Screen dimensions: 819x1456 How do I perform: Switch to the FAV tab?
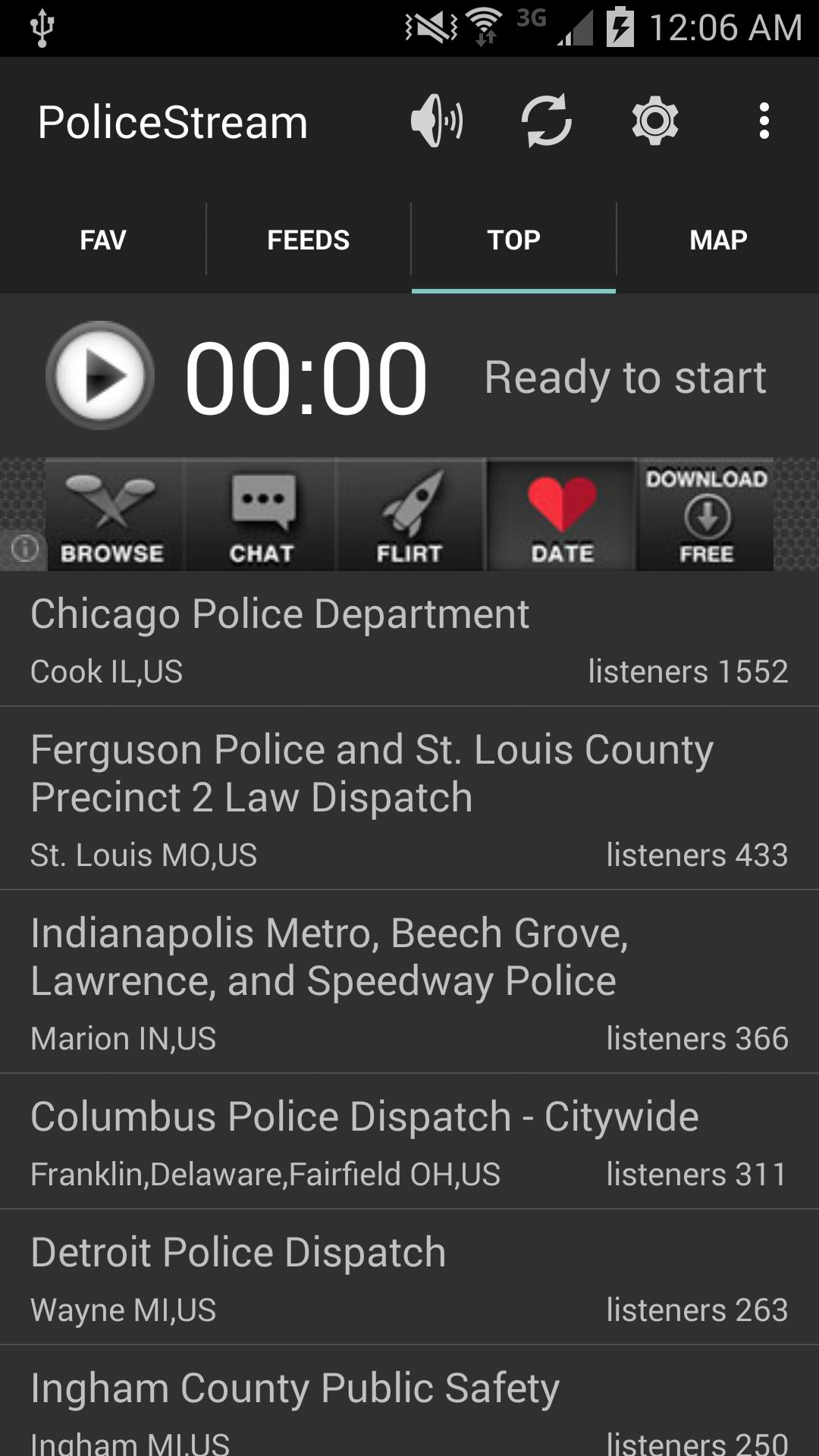coord(102,239)
